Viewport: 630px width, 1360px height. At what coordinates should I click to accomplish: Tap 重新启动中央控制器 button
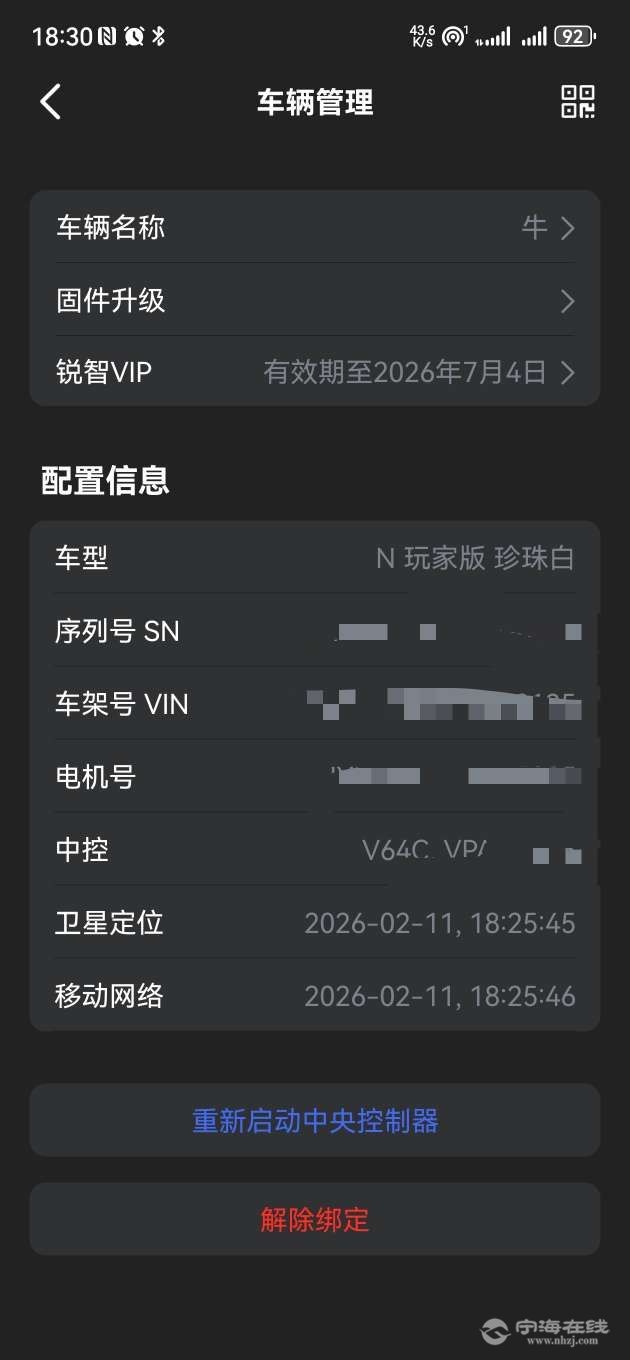click(x=315, y=1121)
